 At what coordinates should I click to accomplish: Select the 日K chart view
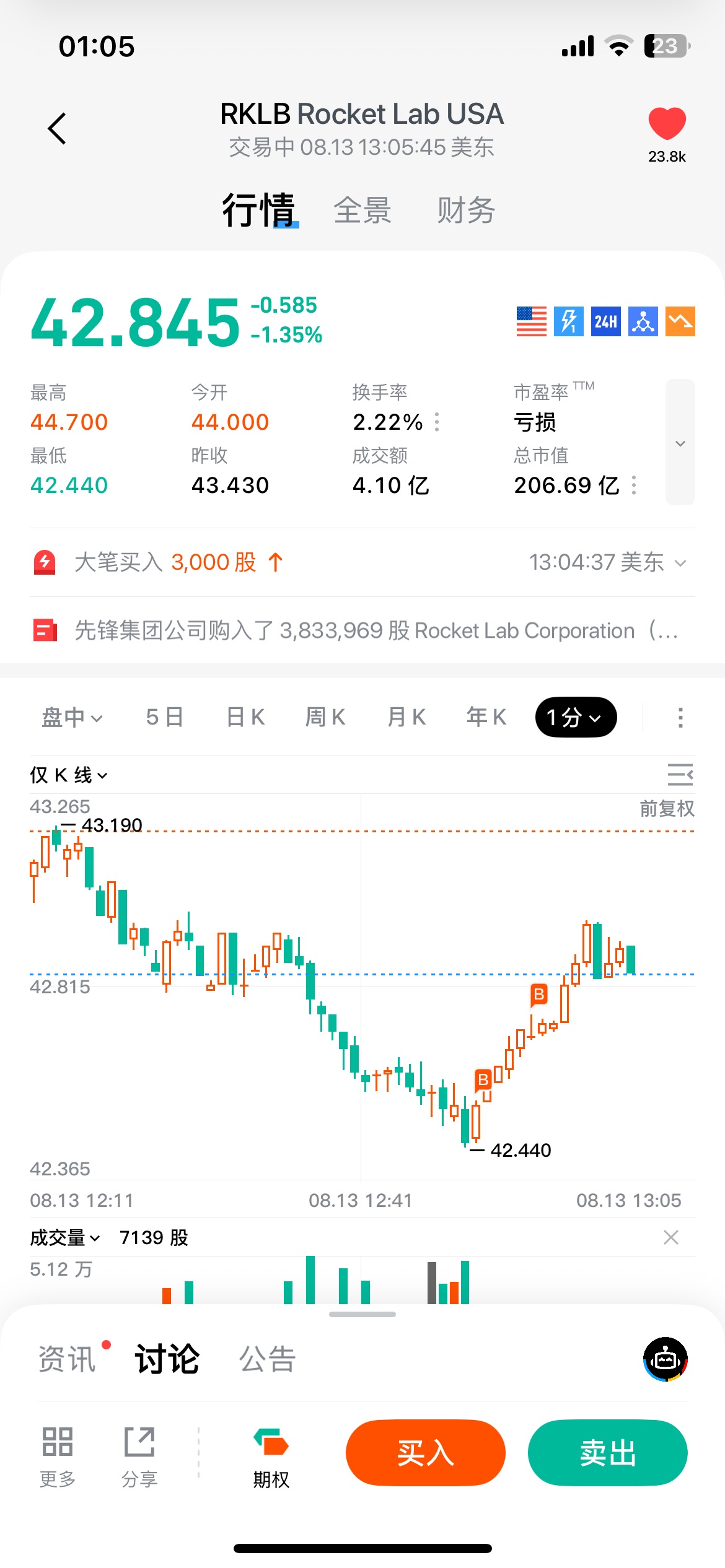coord(245,717)
